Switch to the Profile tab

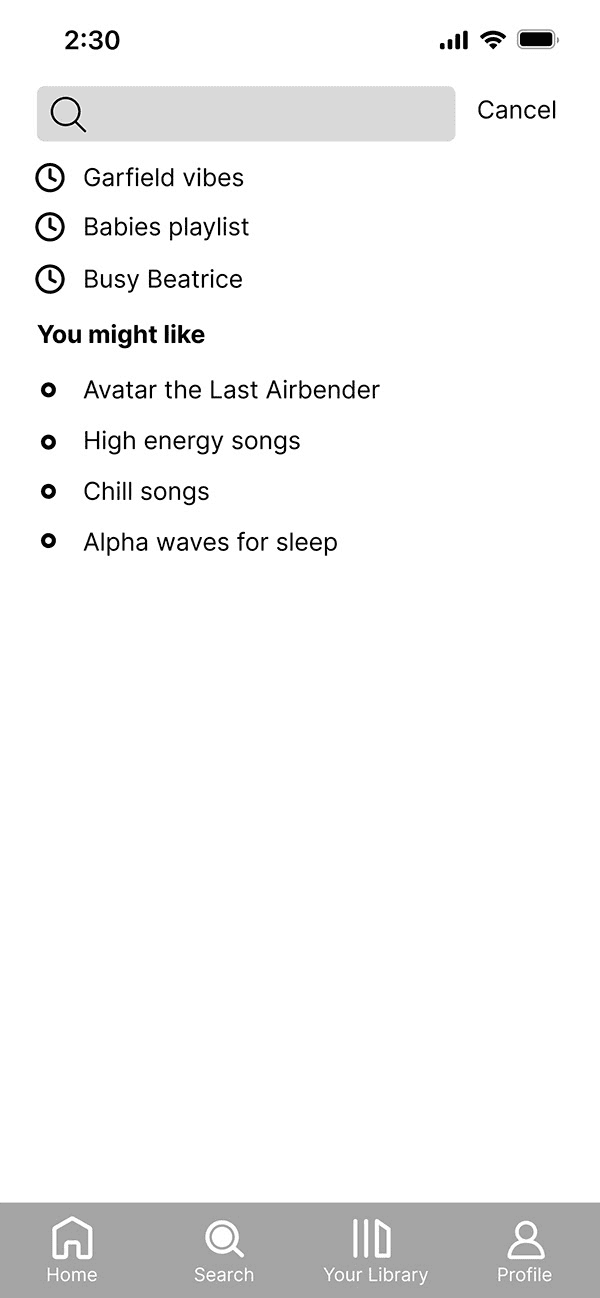click(x=524, y=1250)
